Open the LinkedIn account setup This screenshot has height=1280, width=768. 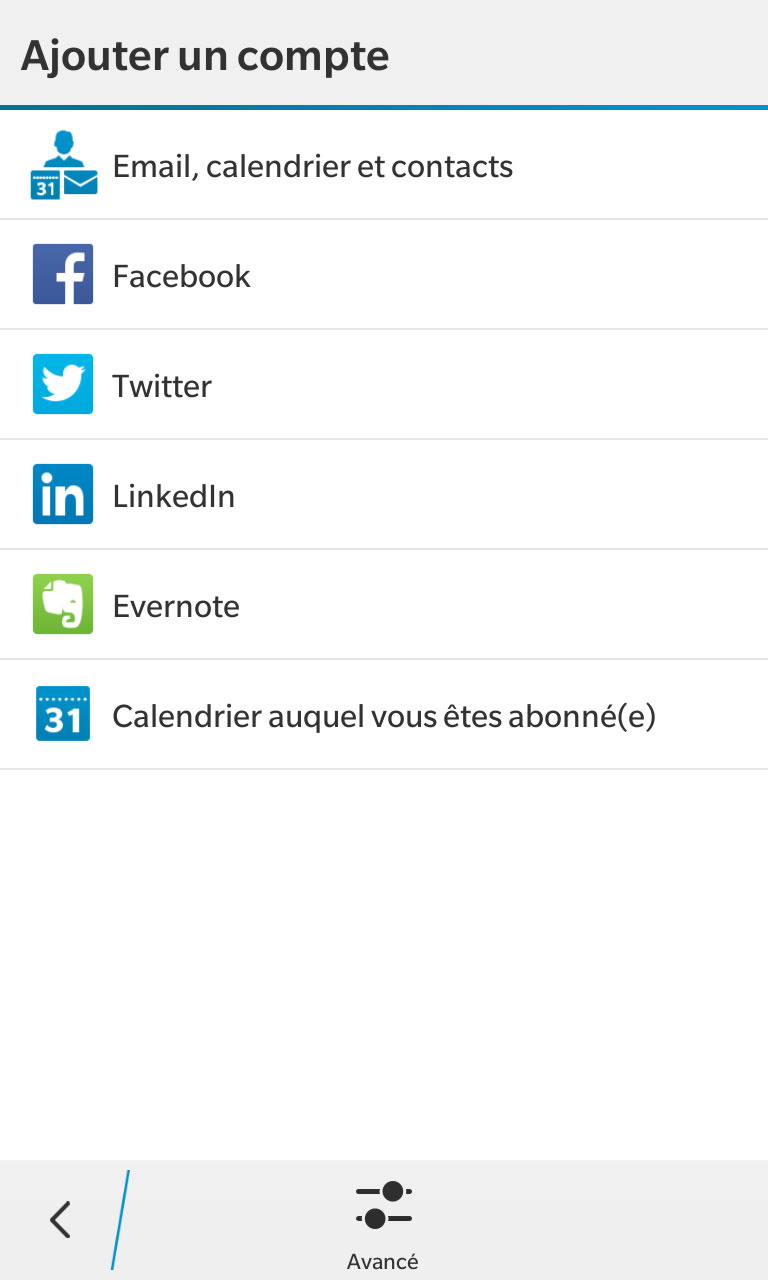(x=384, y=495)
